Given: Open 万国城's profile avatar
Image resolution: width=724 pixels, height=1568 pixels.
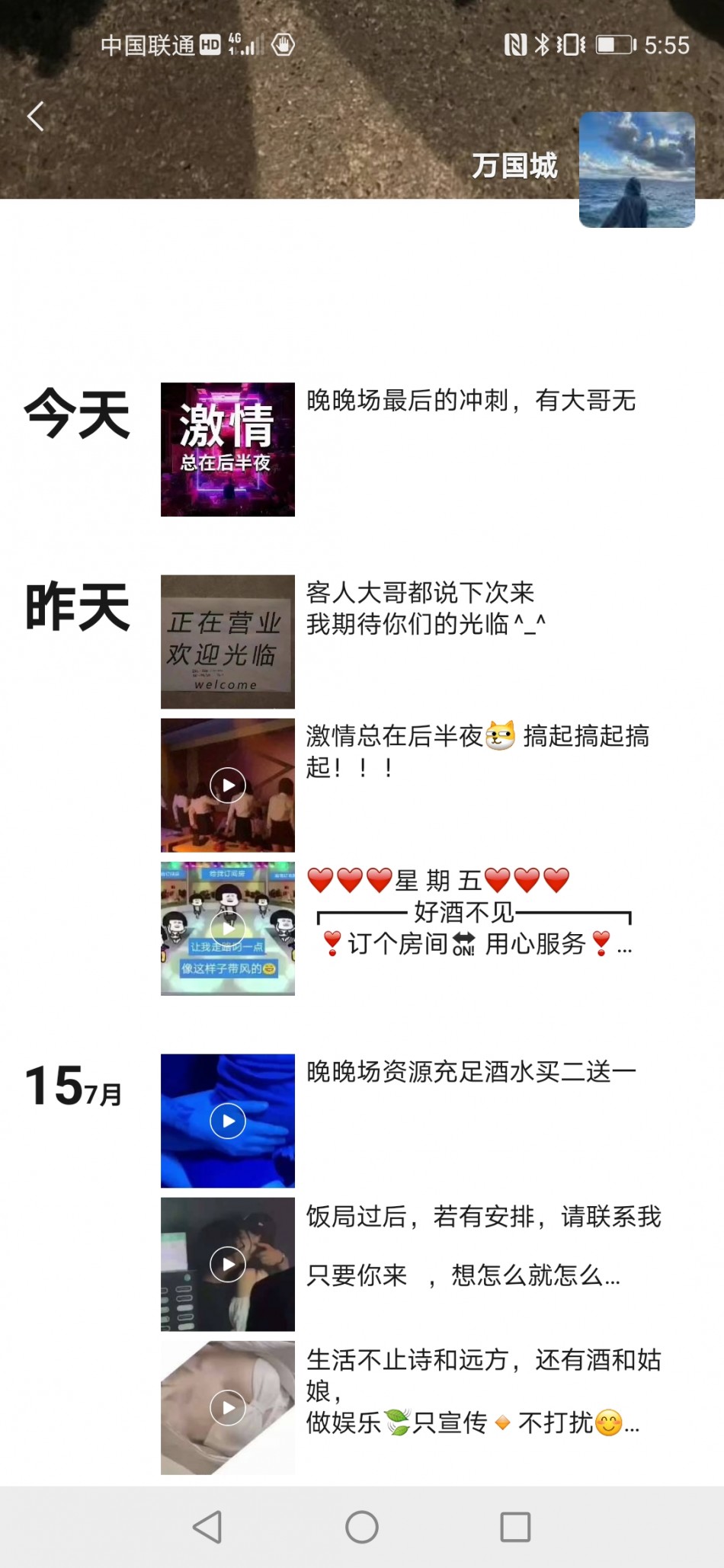Looking at the screenshot, I should (636, 170).
